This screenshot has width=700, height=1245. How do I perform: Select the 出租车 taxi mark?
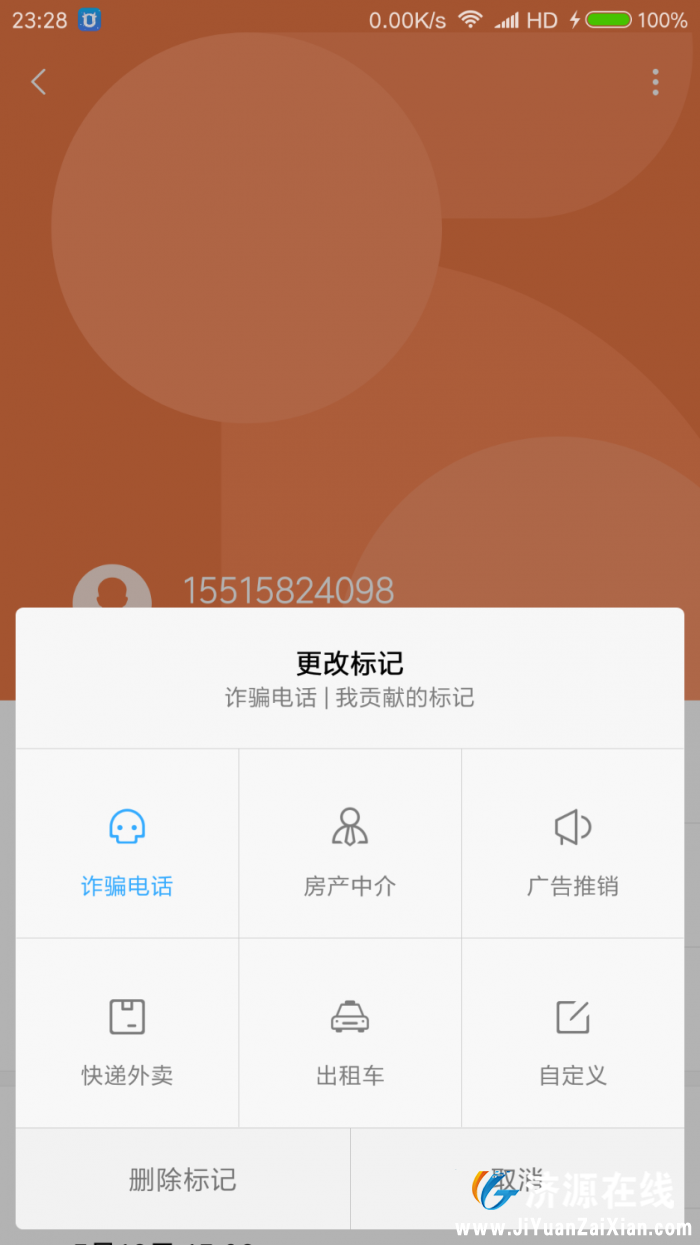pos(350,1033)
